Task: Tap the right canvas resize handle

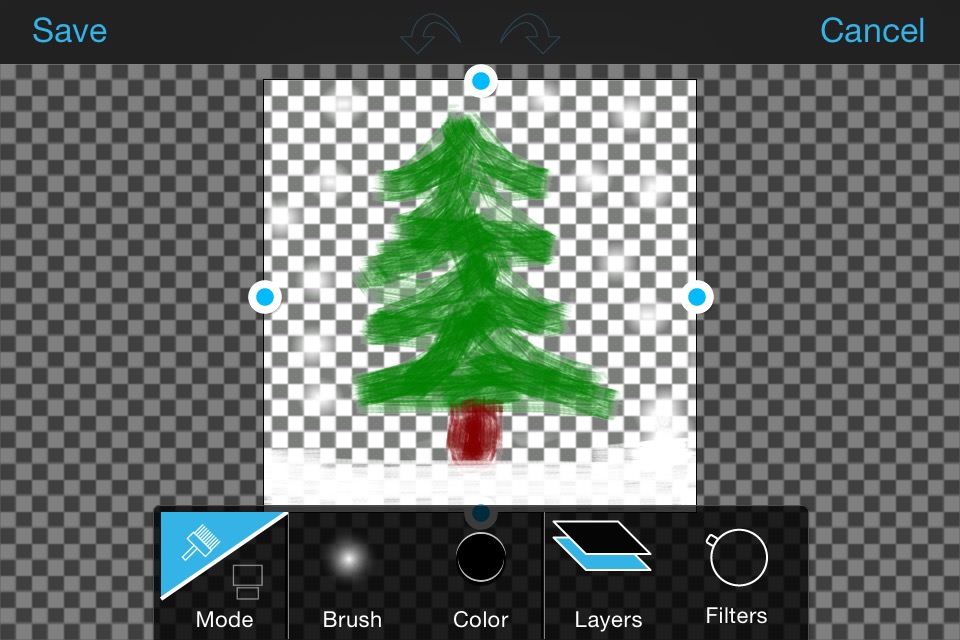Action: [x=697, y=297]
